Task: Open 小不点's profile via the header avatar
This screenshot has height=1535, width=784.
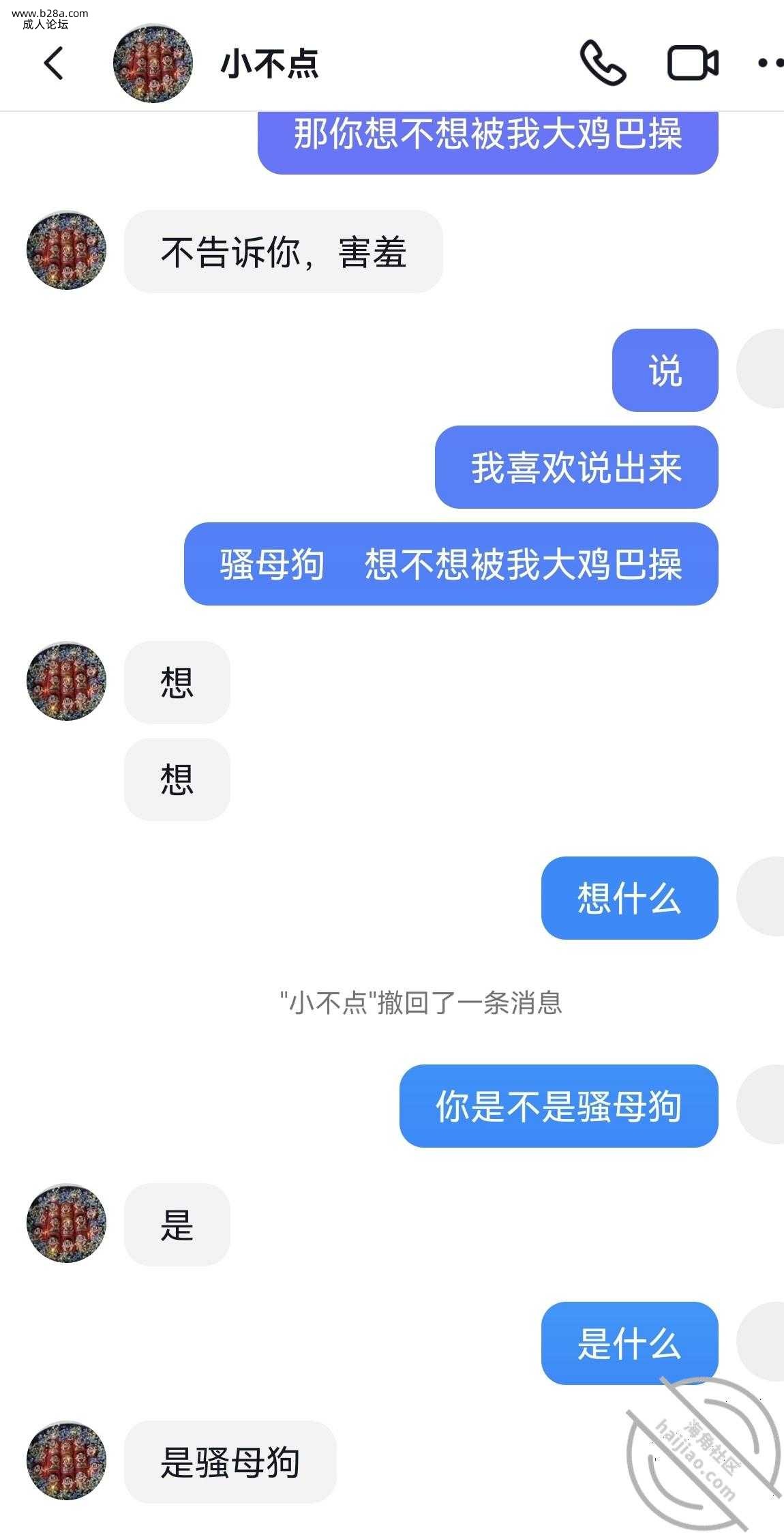Action: [x=152, y=63]
